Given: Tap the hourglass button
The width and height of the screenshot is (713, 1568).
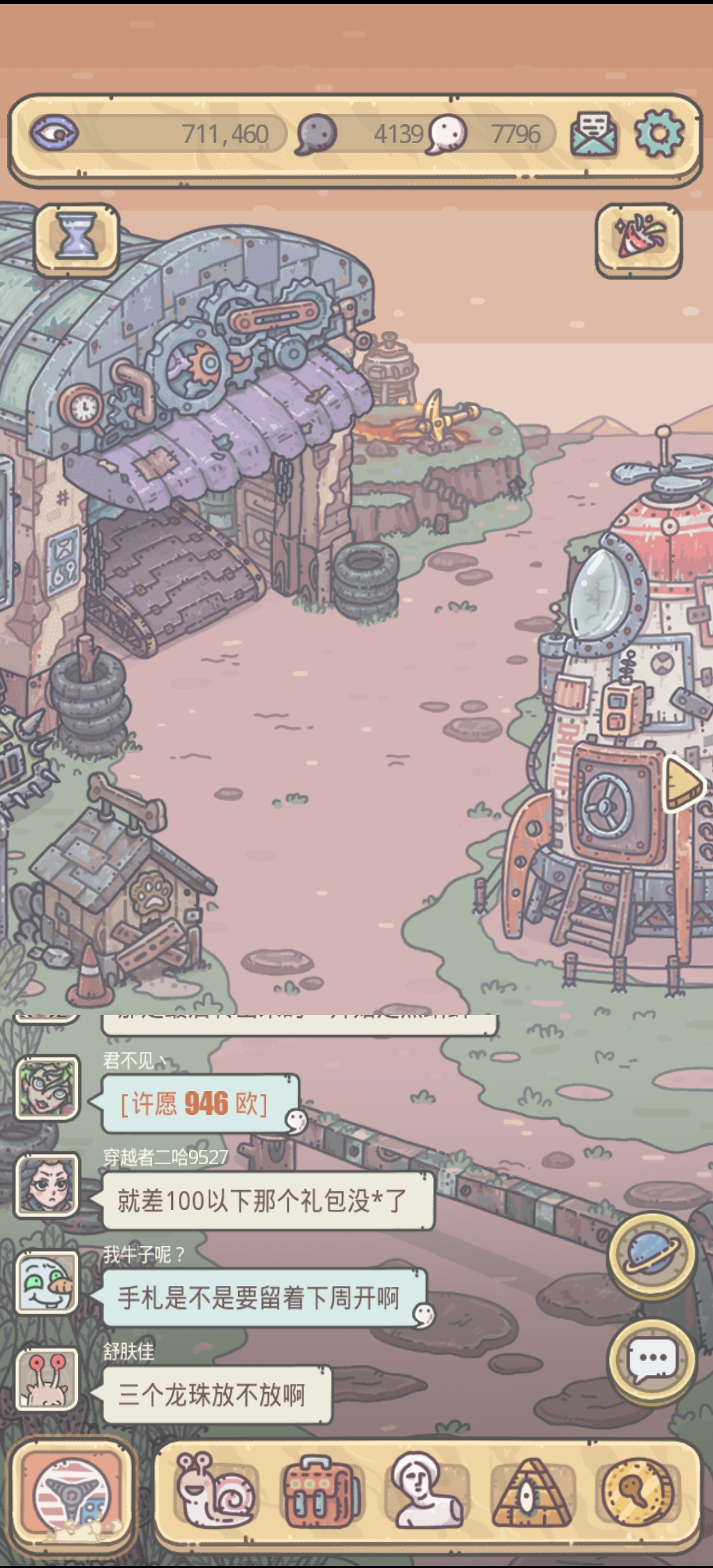Looking at the screenshot, I should 77,237.
